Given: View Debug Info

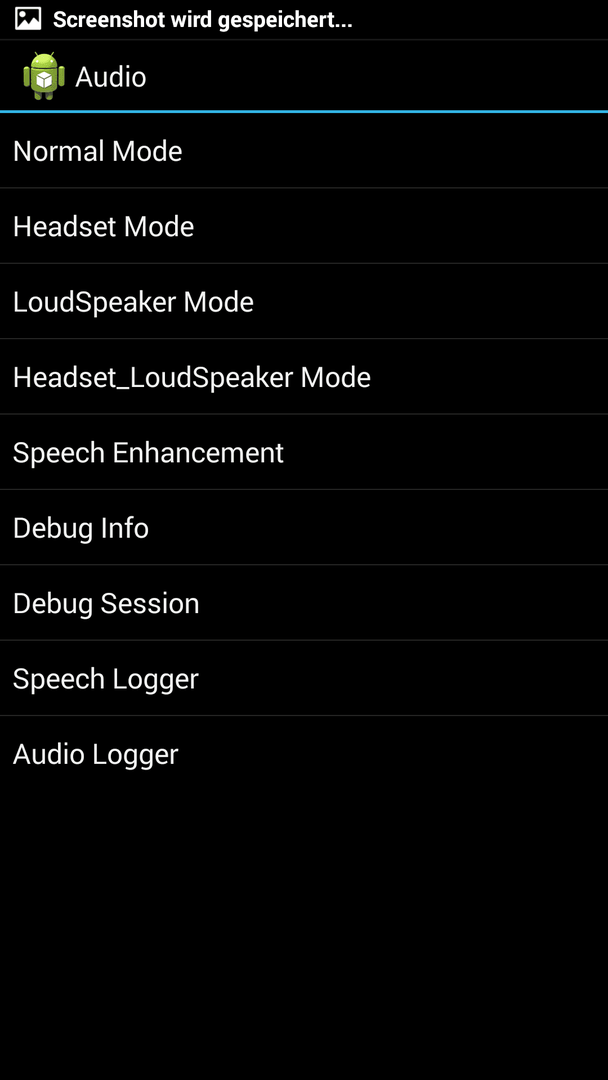Looking at the screenshot, I should pyautogui.click(x=304, y=528).
